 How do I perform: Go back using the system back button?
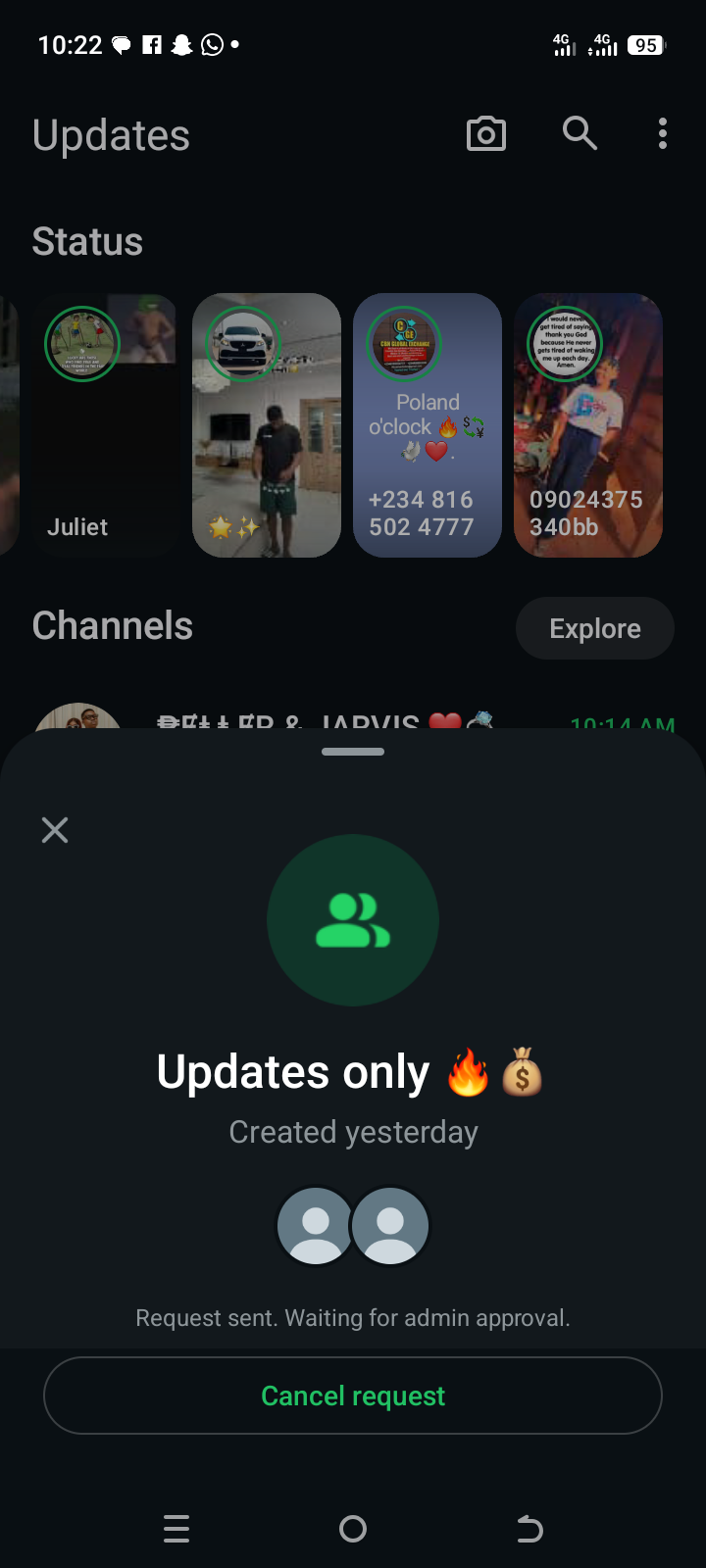coord(529,1529)
